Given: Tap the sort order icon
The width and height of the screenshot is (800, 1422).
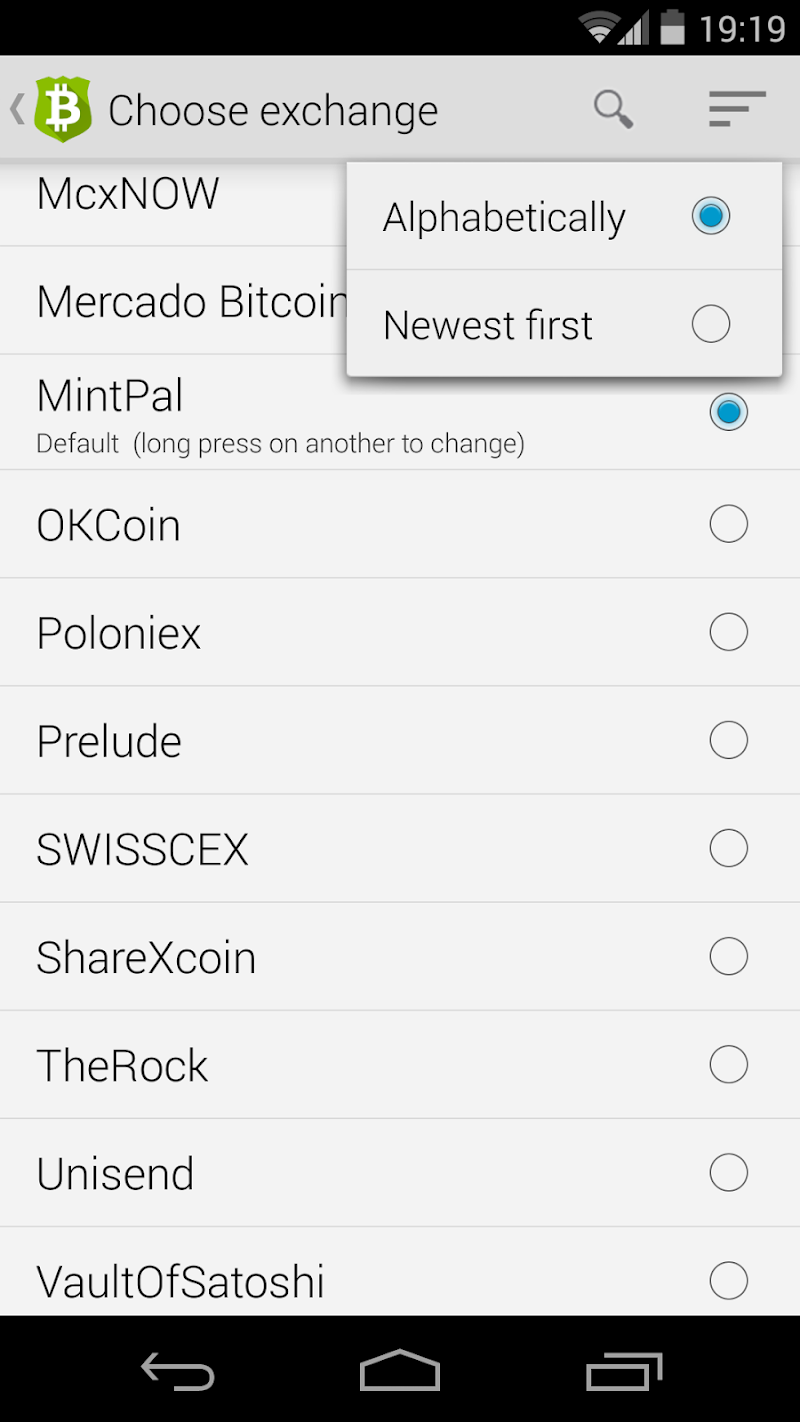Looking at the screenshot, I should point(737,109).
